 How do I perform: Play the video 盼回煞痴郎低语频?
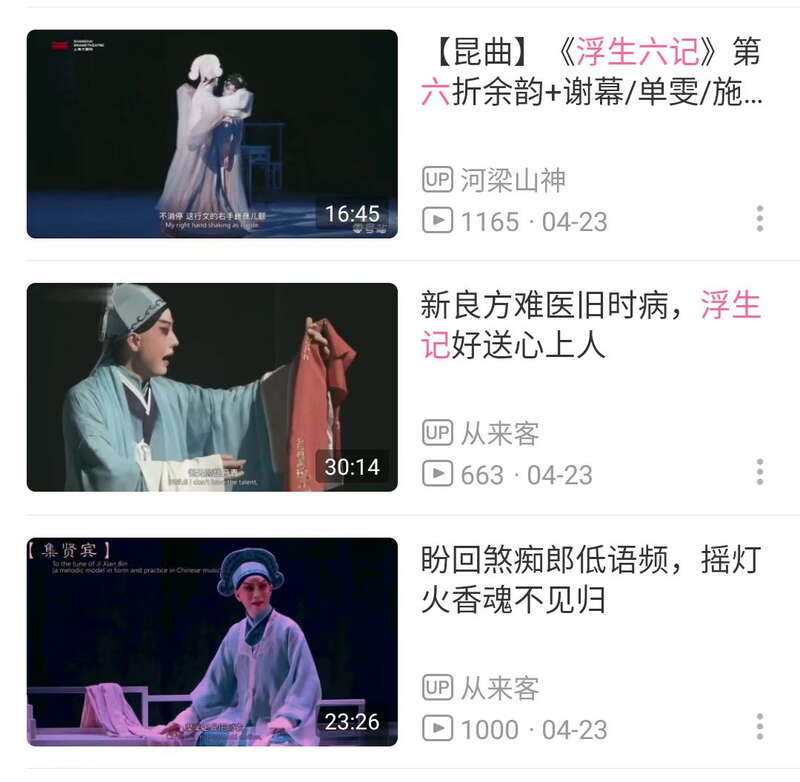[212, 642]
